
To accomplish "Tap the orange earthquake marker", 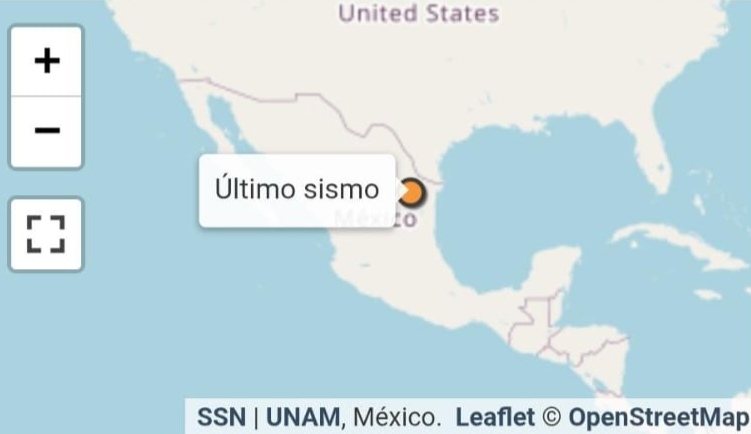I will [411, 192].
